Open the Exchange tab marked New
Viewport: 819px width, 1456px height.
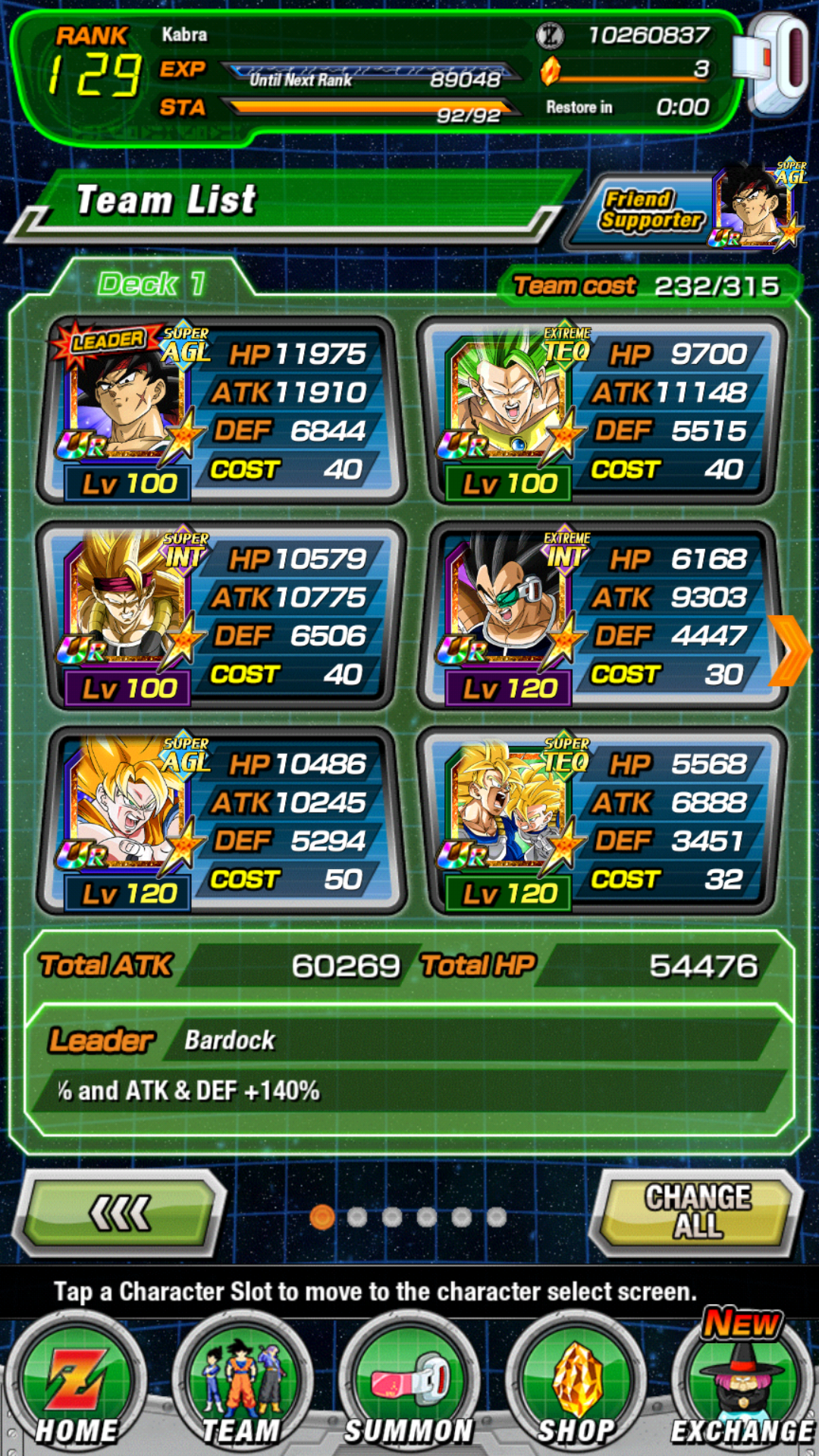(742, 1388)
